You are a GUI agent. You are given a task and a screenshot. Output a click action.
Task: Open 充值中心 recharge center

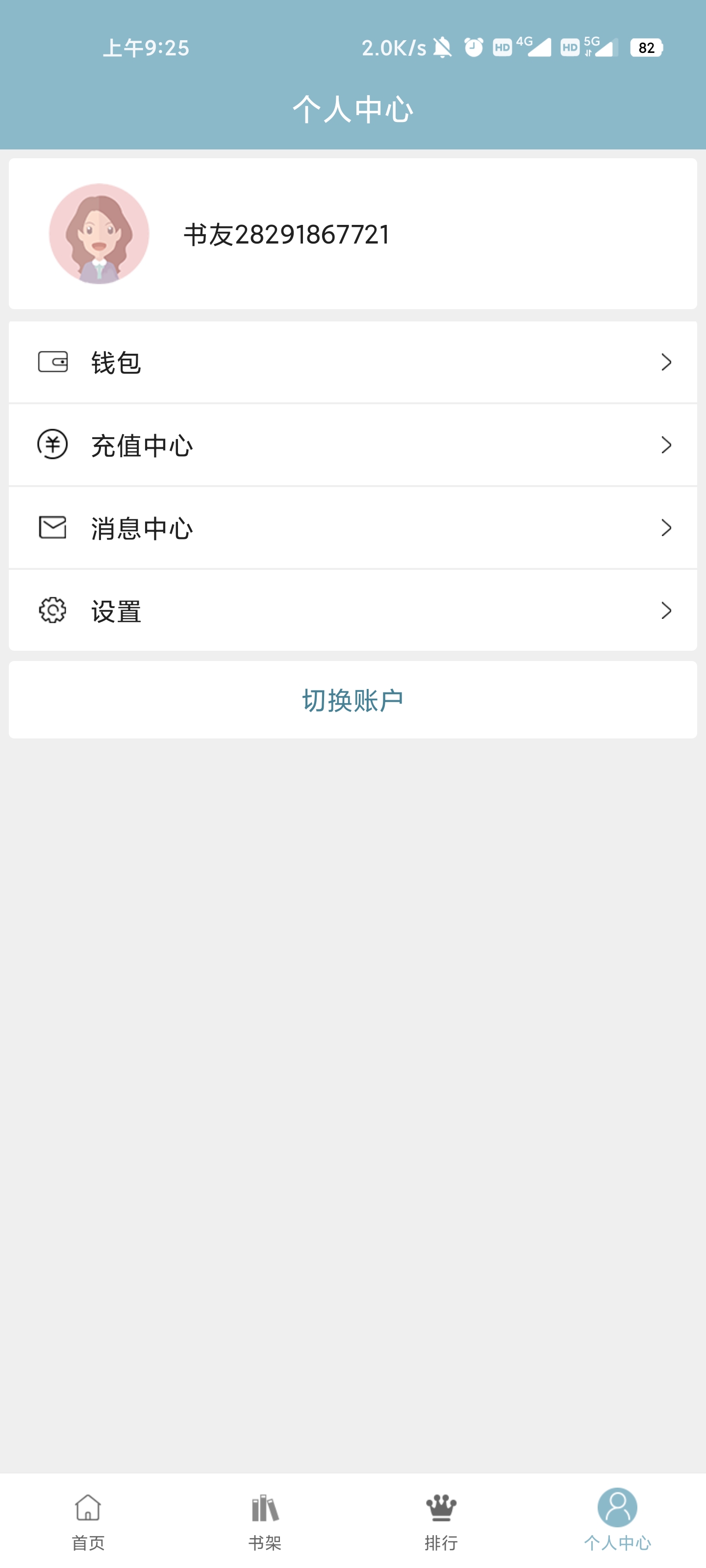pos(353,445)
